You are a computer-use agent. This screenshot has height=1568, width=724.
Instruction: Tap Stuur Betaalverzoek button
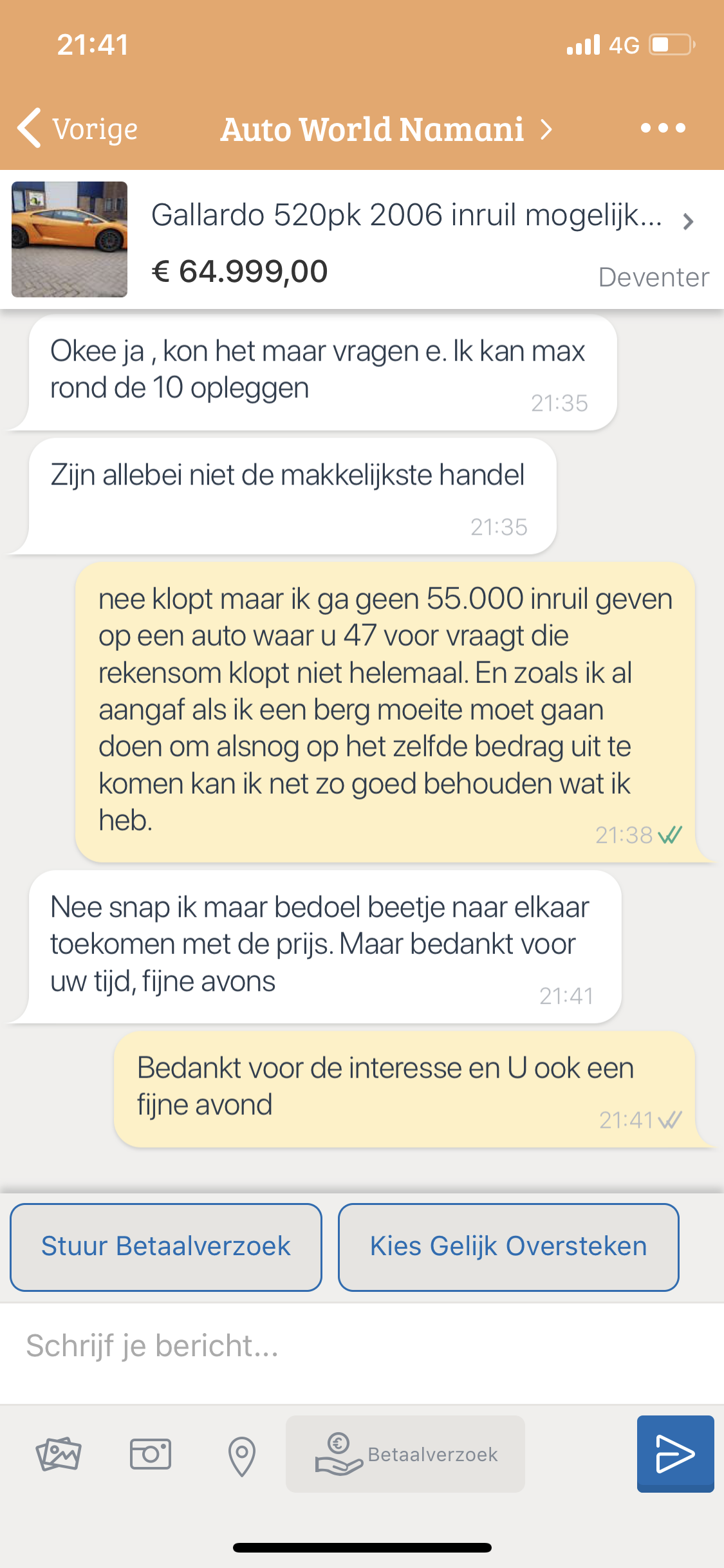(166, 1247)
